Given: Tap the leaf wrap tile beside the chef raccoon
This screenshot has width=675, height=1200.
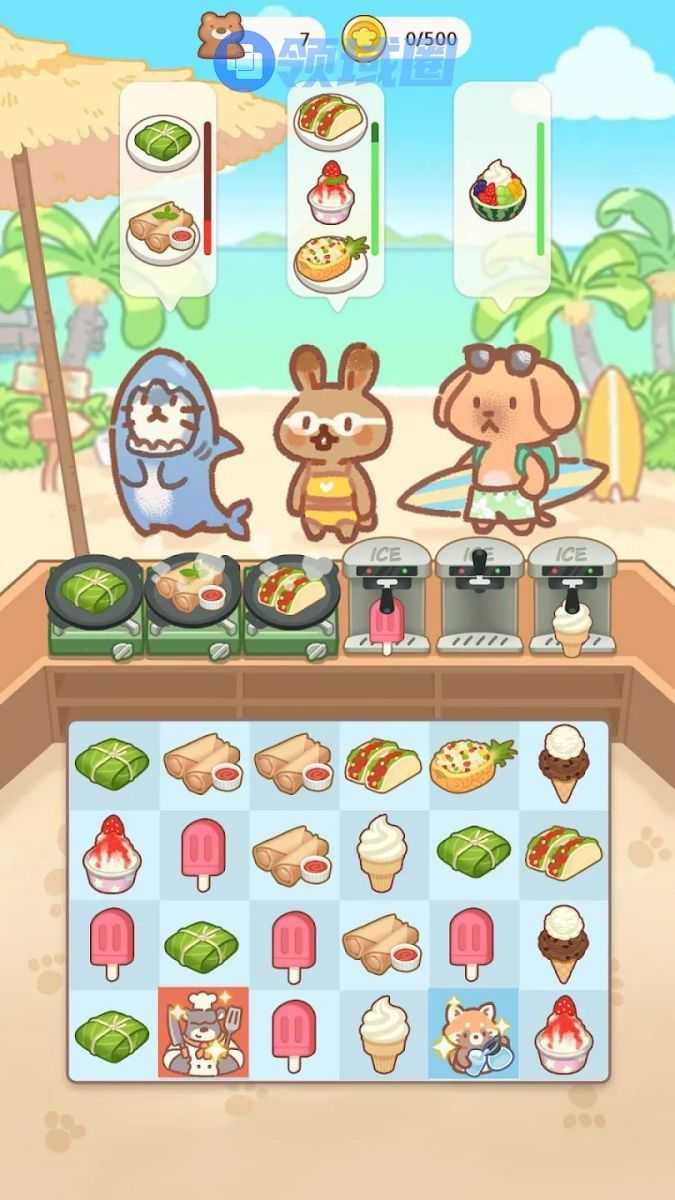Looking at the screenshot, I should pos(112,1032).
